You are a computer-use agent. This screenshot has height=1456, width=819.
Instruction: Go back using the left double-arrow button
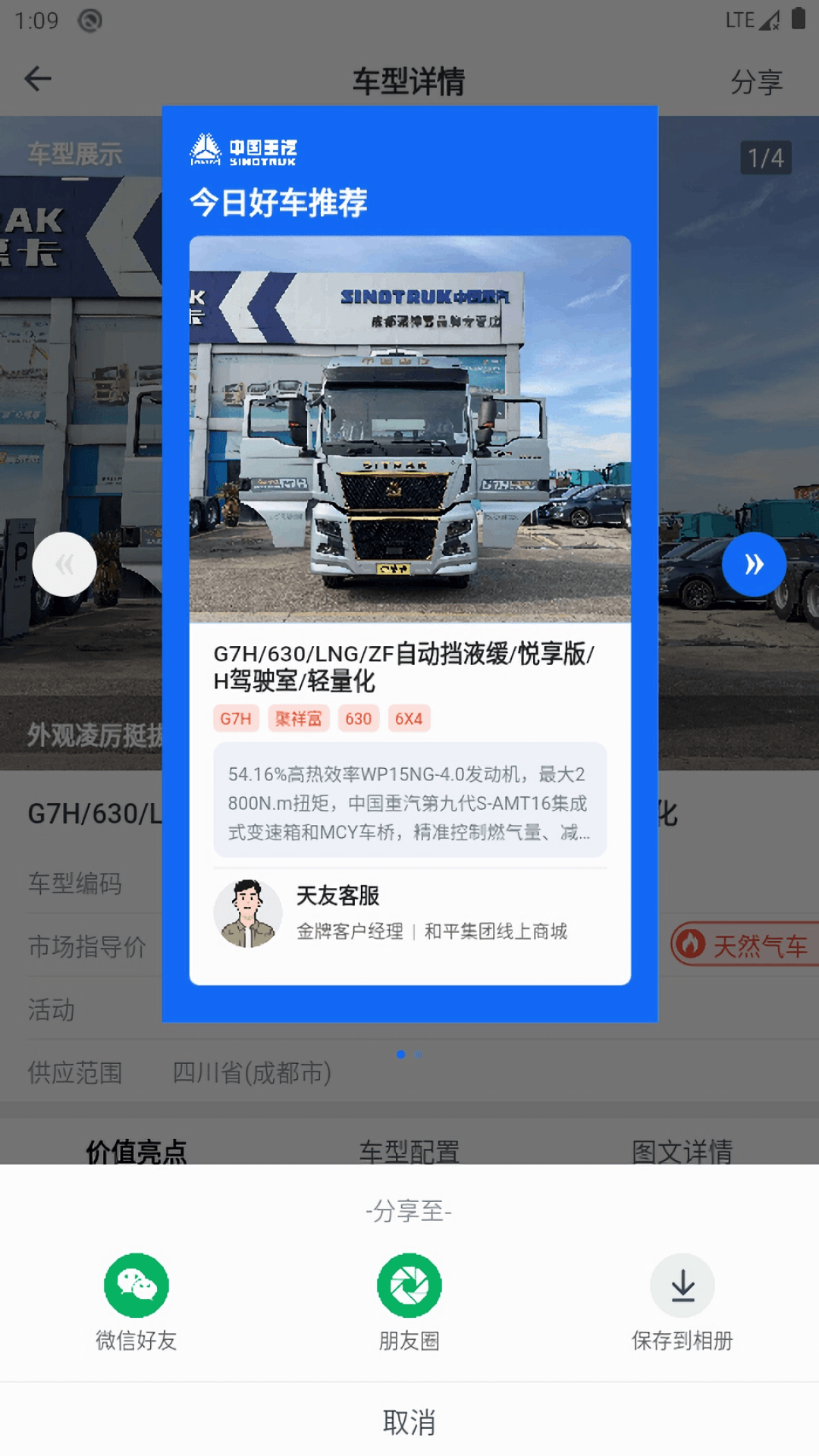64,564
